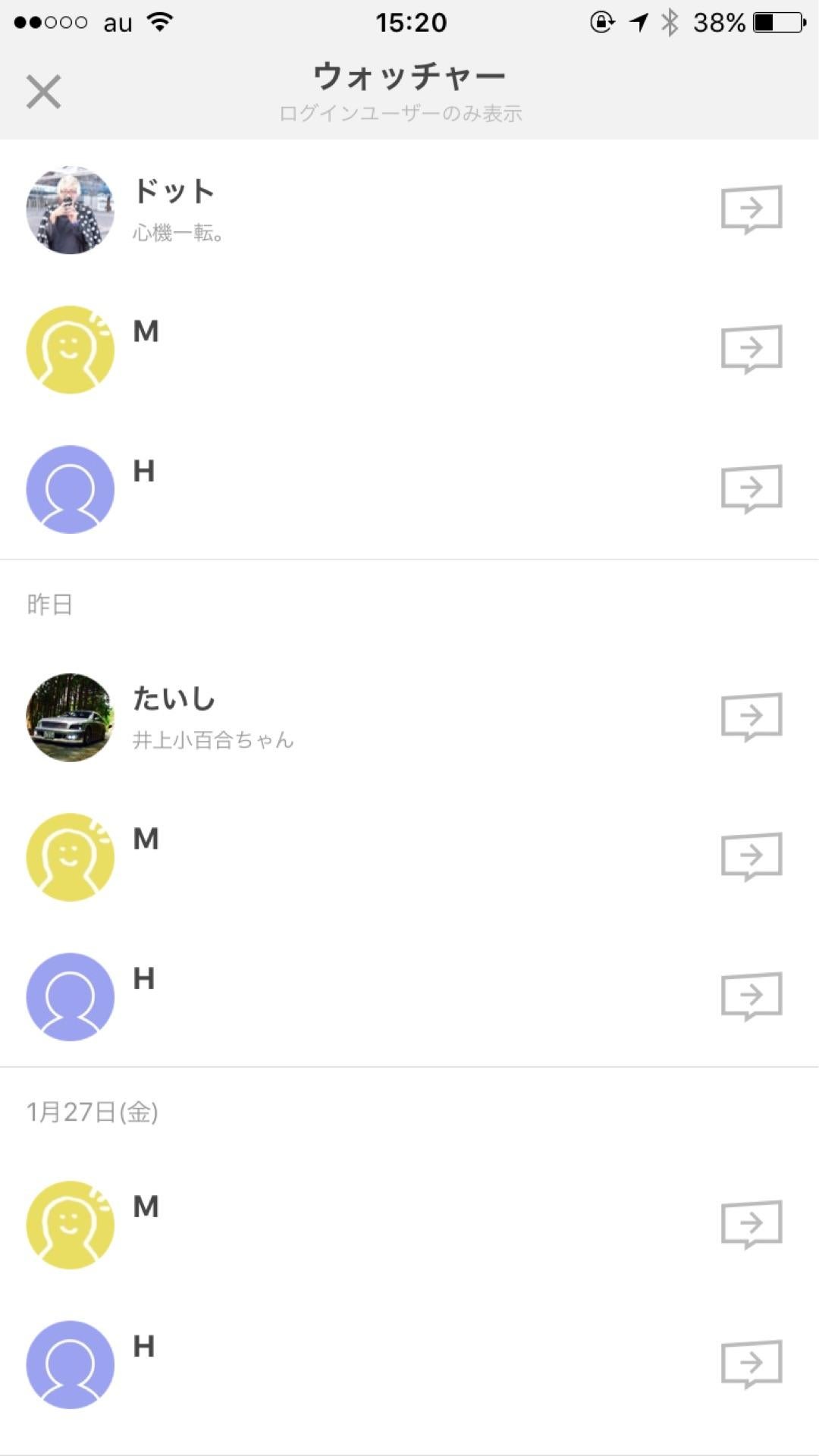
Task: Open the share message icon next to ドット
Action: pyautogui.click(x=750, y=210)
